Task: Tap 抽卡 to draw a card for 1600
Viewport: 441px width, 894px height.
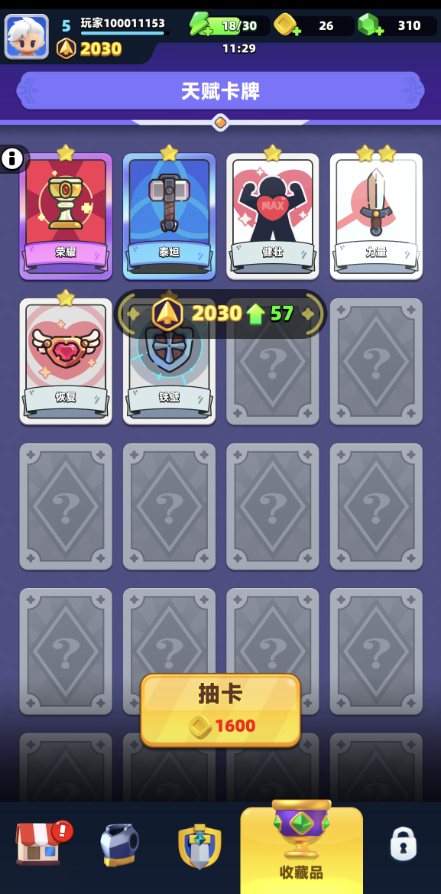Action: coord(220,710)
